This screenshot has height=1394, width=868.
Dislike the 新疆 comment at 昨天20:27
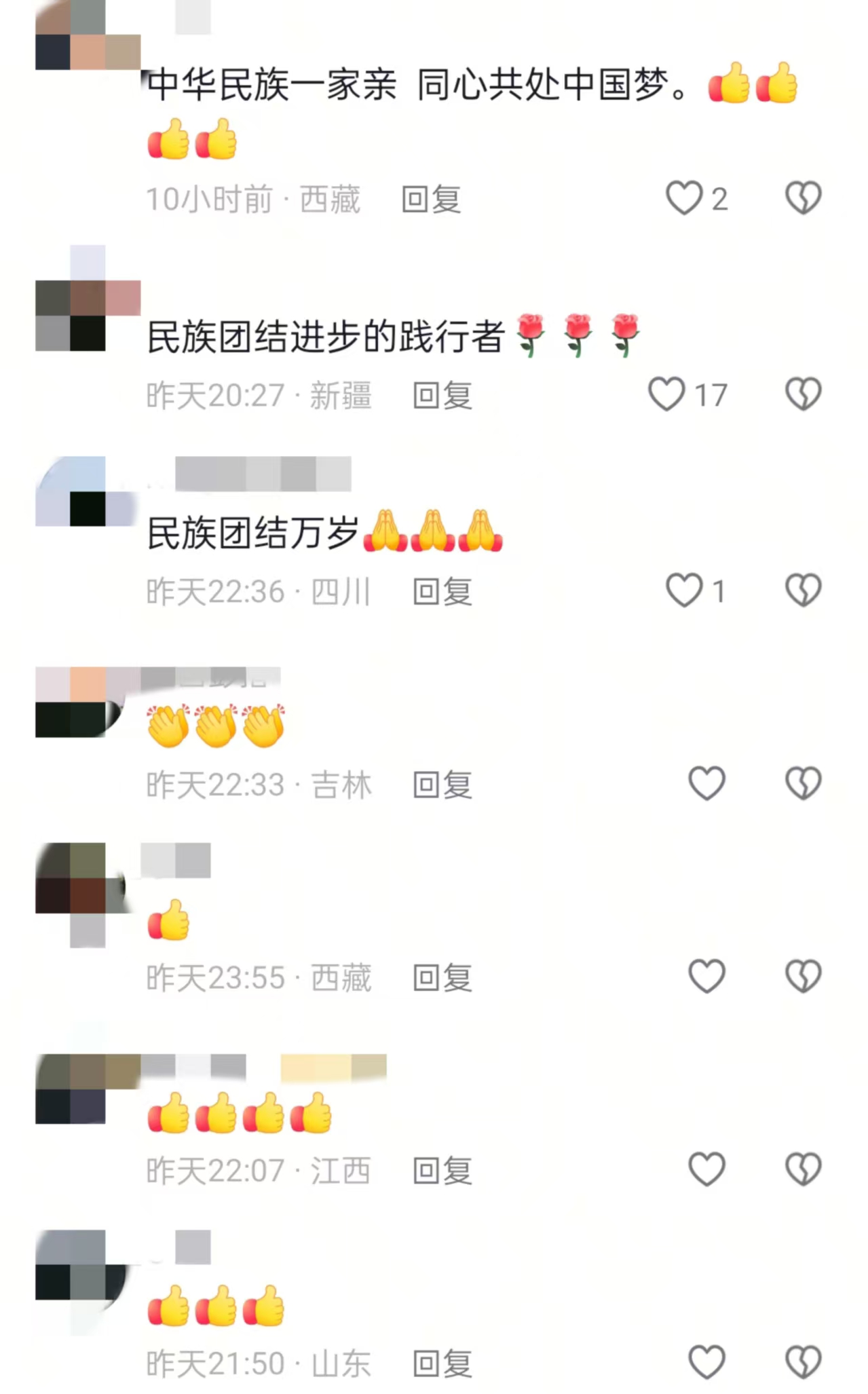[x=803, y=394]
